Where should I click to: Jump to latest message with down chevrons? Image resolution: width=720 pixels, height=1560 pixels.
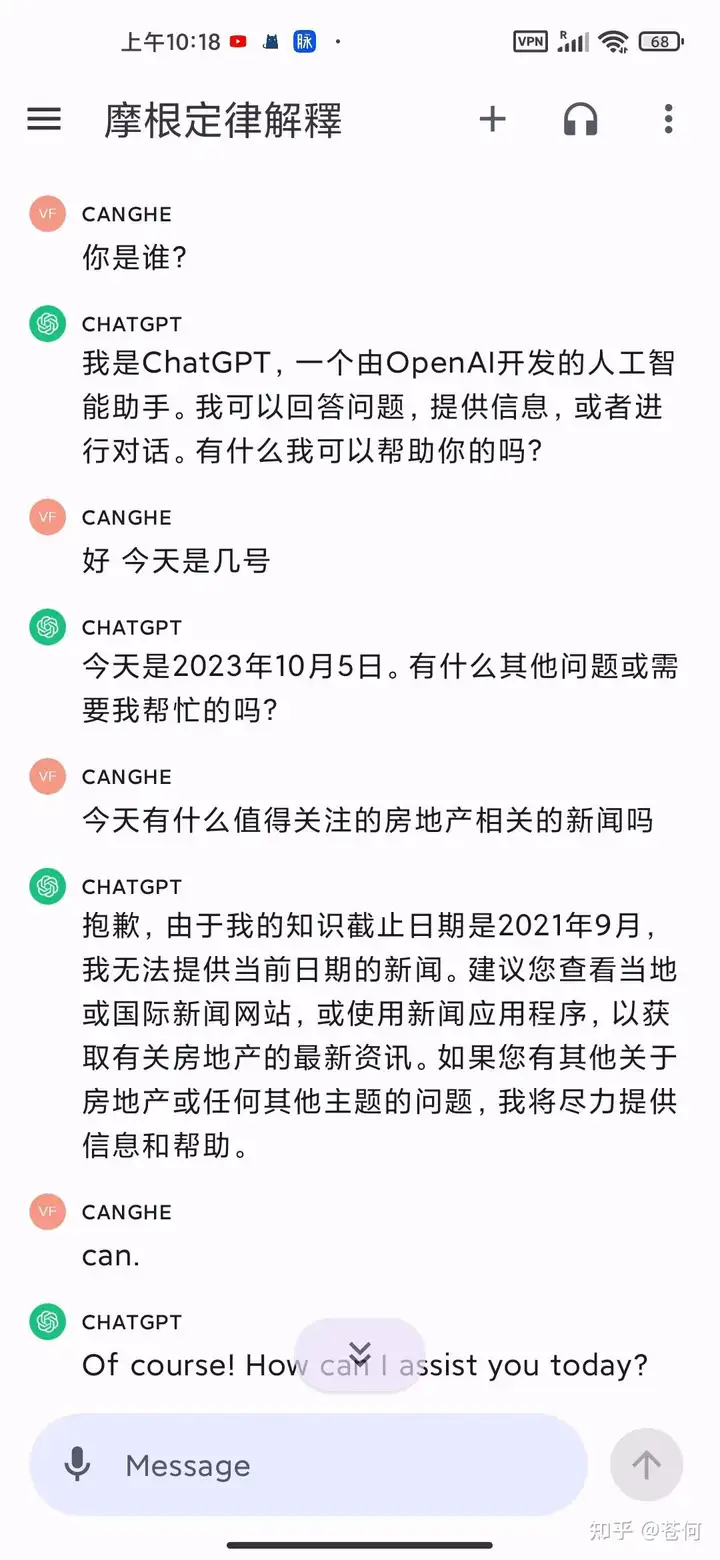click(x=360, y=1355)
